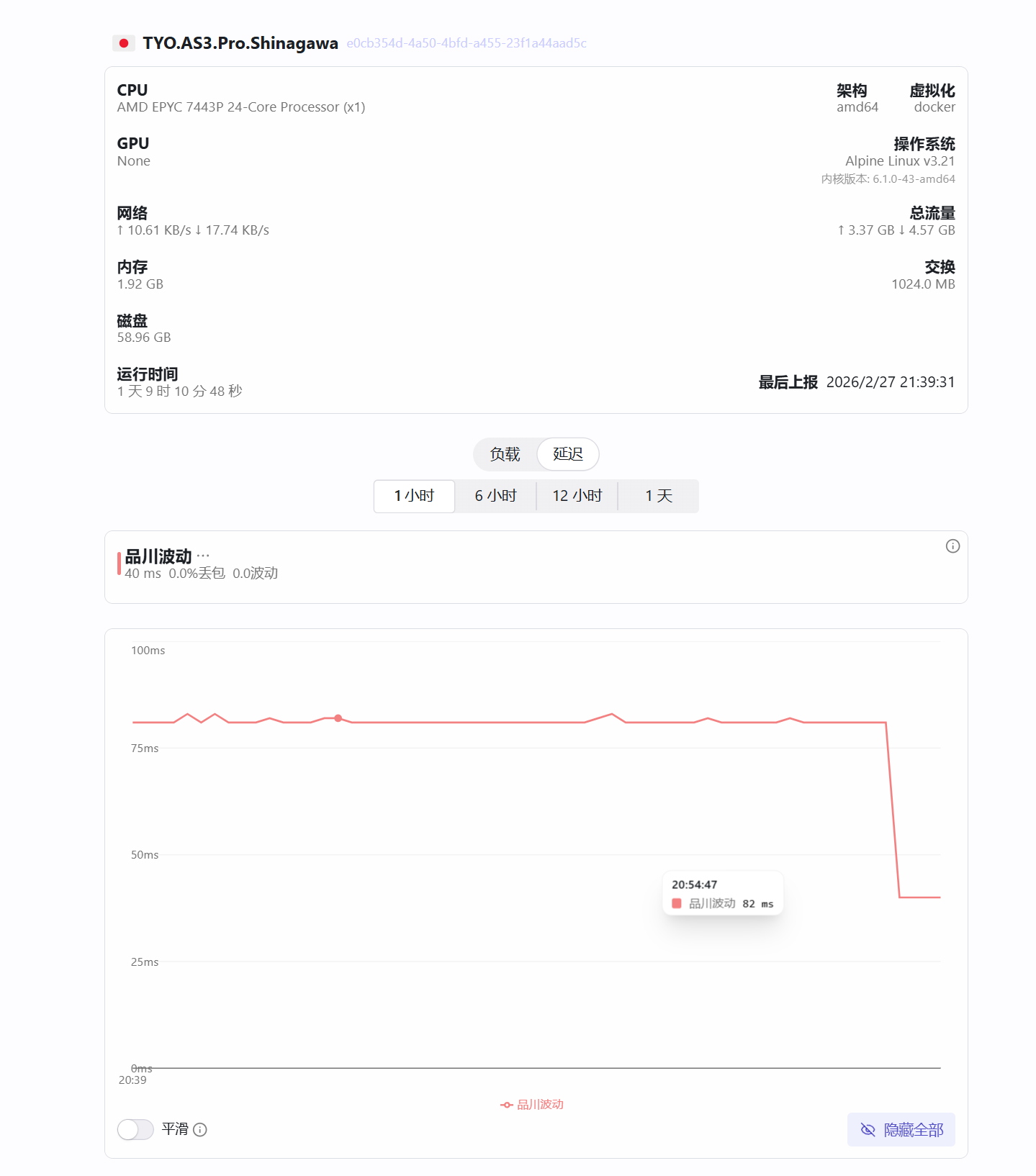Toggle the 品川波动 series in the chart legend

[533, 1104]
